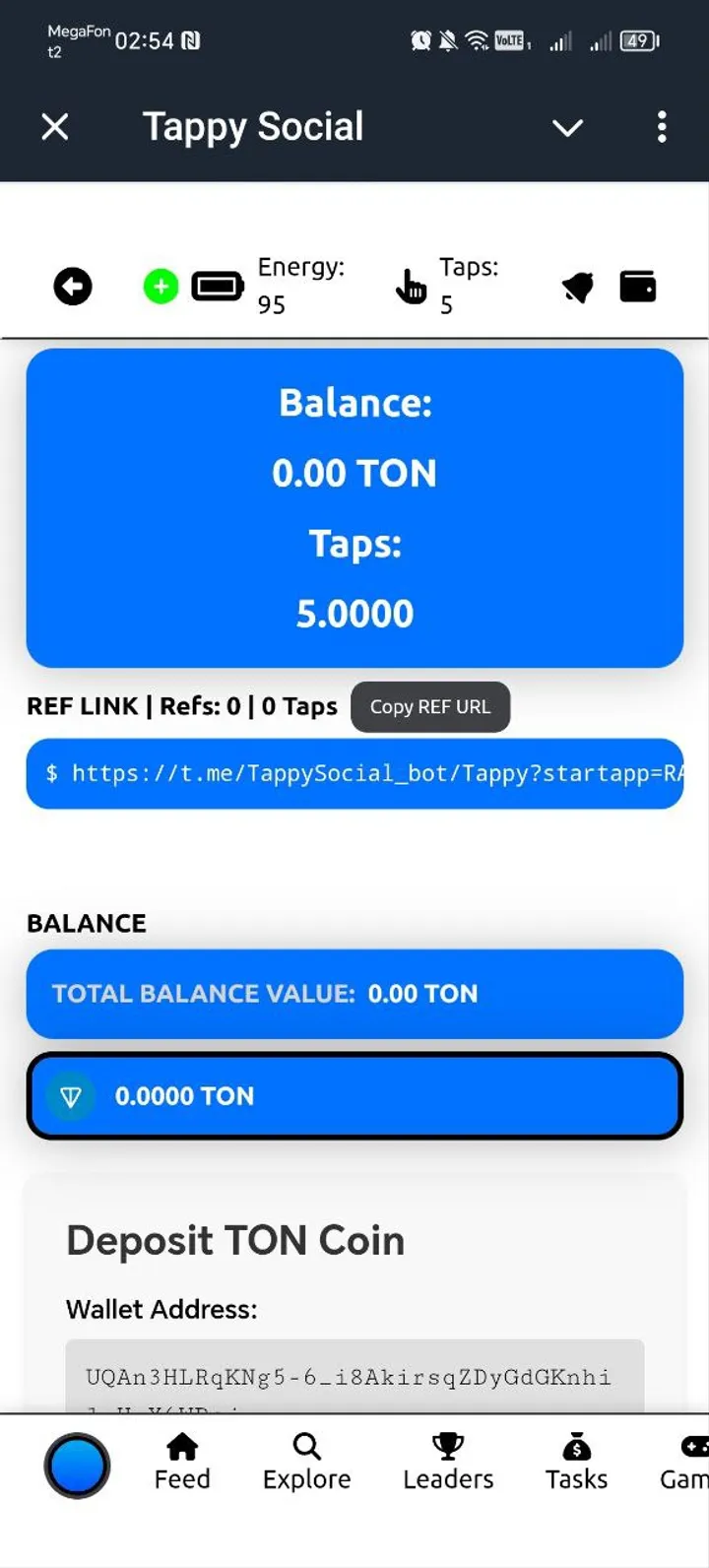The image size is (709, 1568).
Task: Tap the back arrow icon
Action: point(73,286)
